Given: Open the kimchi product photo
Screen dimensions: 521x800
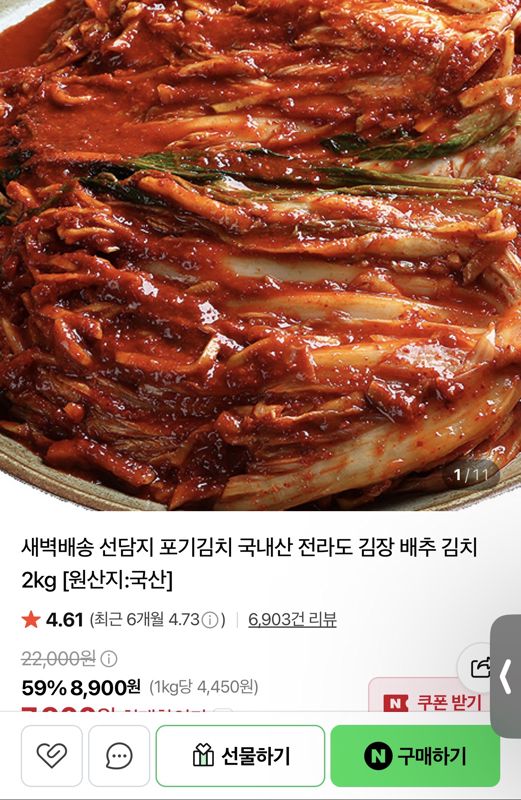Looking at the screenshot, I should pyautogui.click(x=260, y=255).
